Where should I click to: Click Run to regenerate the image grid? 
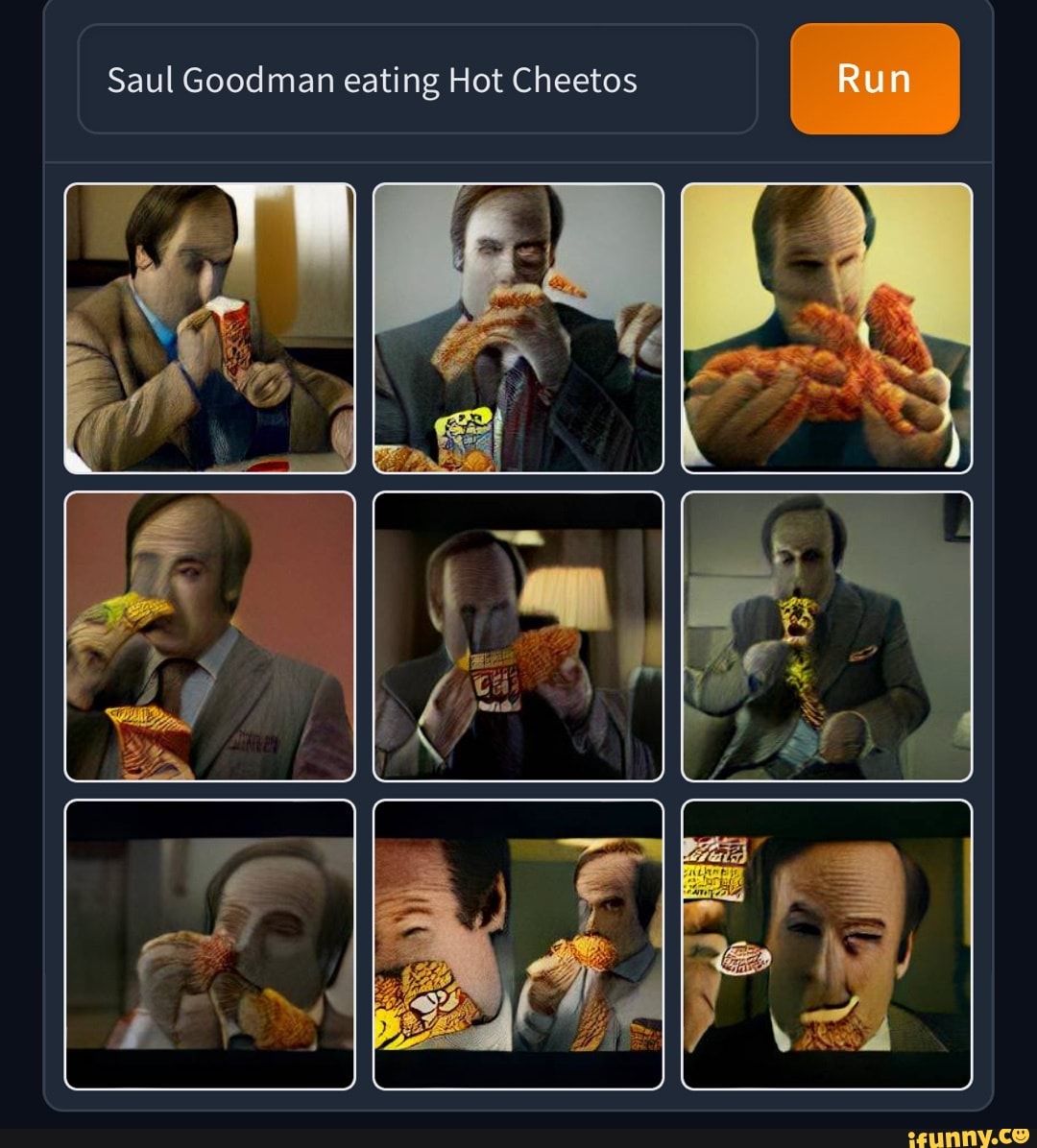coord(874,80)
